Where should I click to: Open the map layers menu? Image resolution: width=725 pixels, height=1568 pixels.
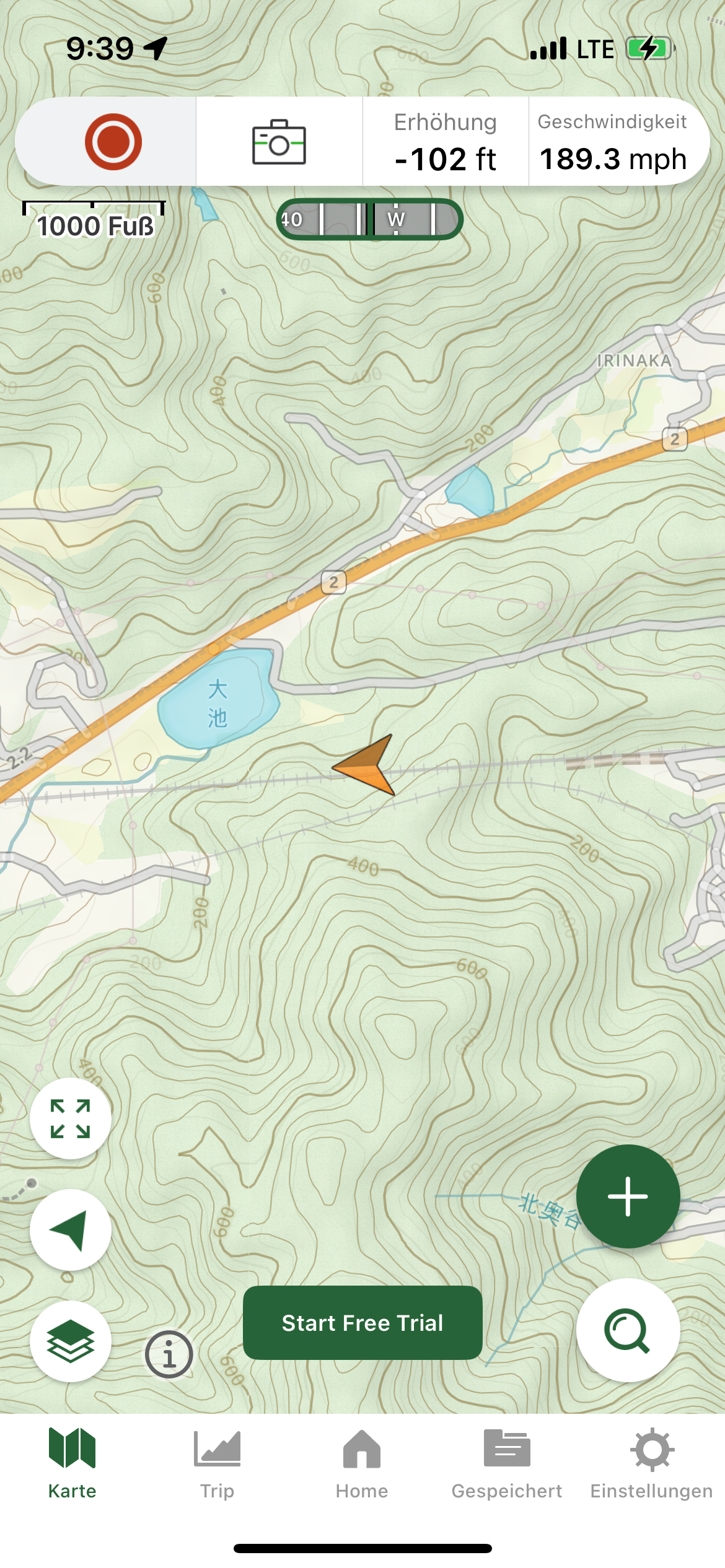71,1341
